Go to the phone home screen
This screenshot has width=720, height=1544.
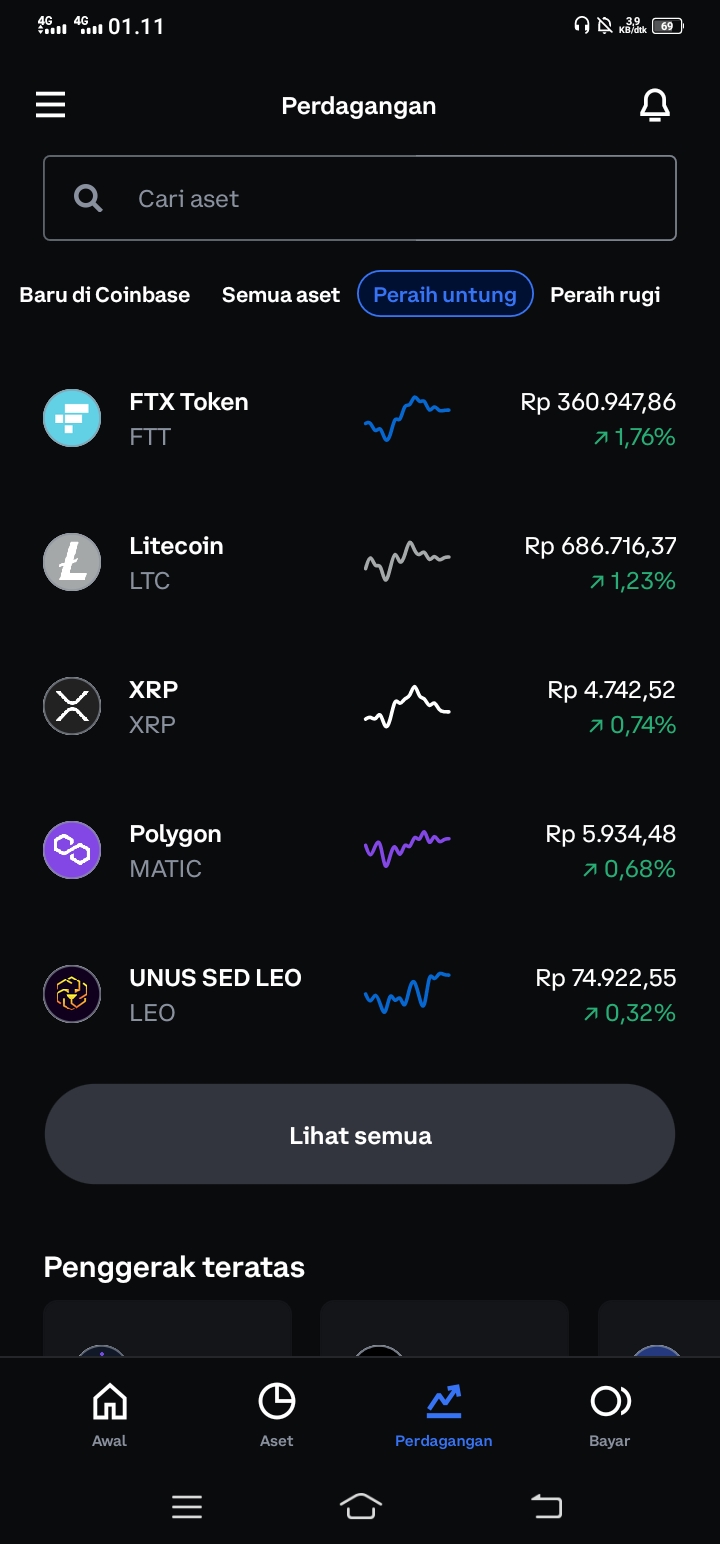(361, 1506)
